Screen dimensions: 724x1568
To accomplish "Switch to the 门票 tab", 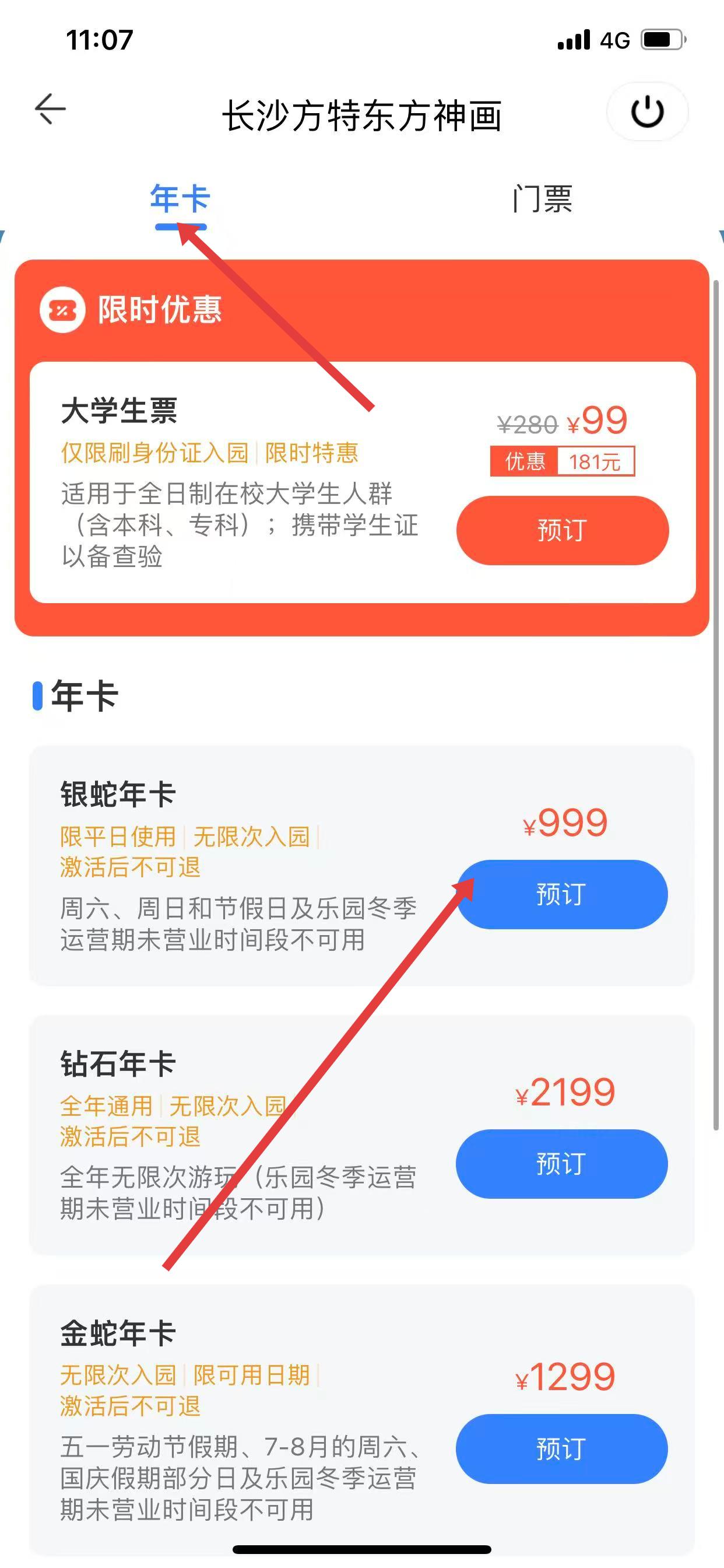I will coord(542,199).
